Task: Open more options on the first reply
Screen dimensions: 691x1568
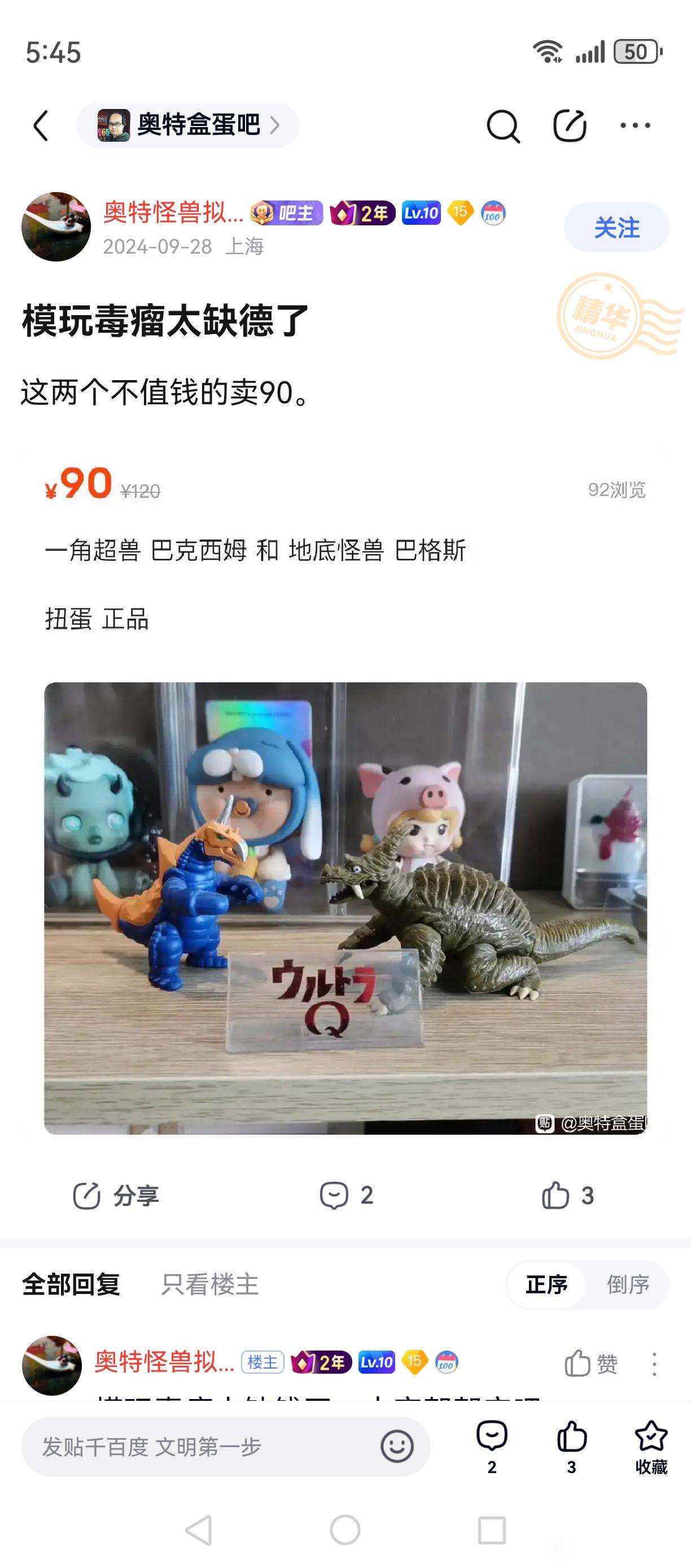Action: tap(654, 1364)
